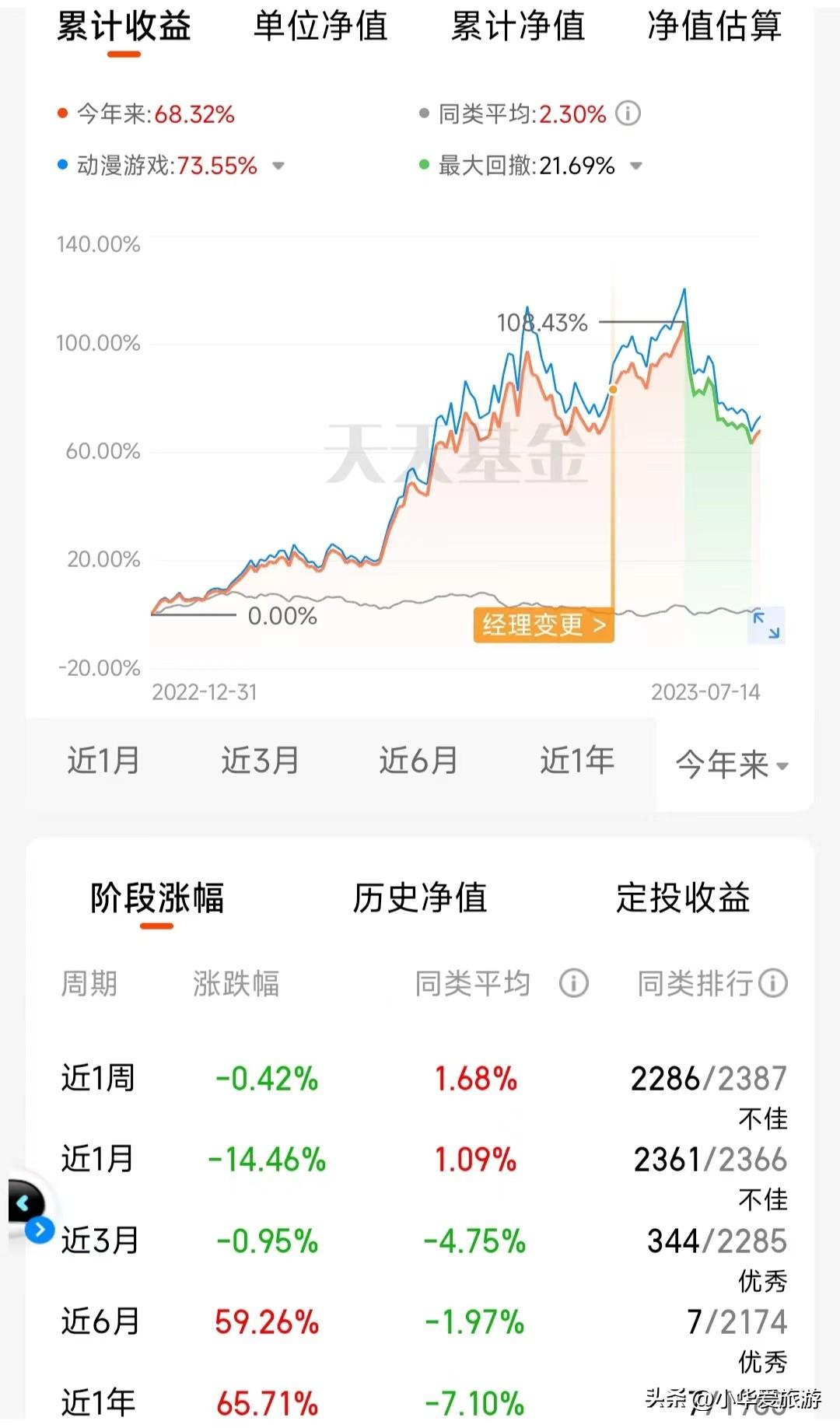Open the 今年来 range dropdown
This screenshot has height=1428, width=840.
point(732,765)
